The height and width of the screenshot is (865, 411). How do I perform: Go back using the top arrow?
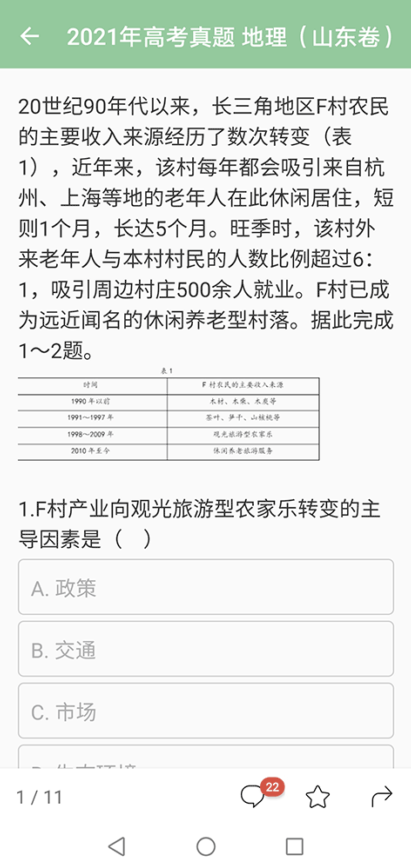pos(29,36)
